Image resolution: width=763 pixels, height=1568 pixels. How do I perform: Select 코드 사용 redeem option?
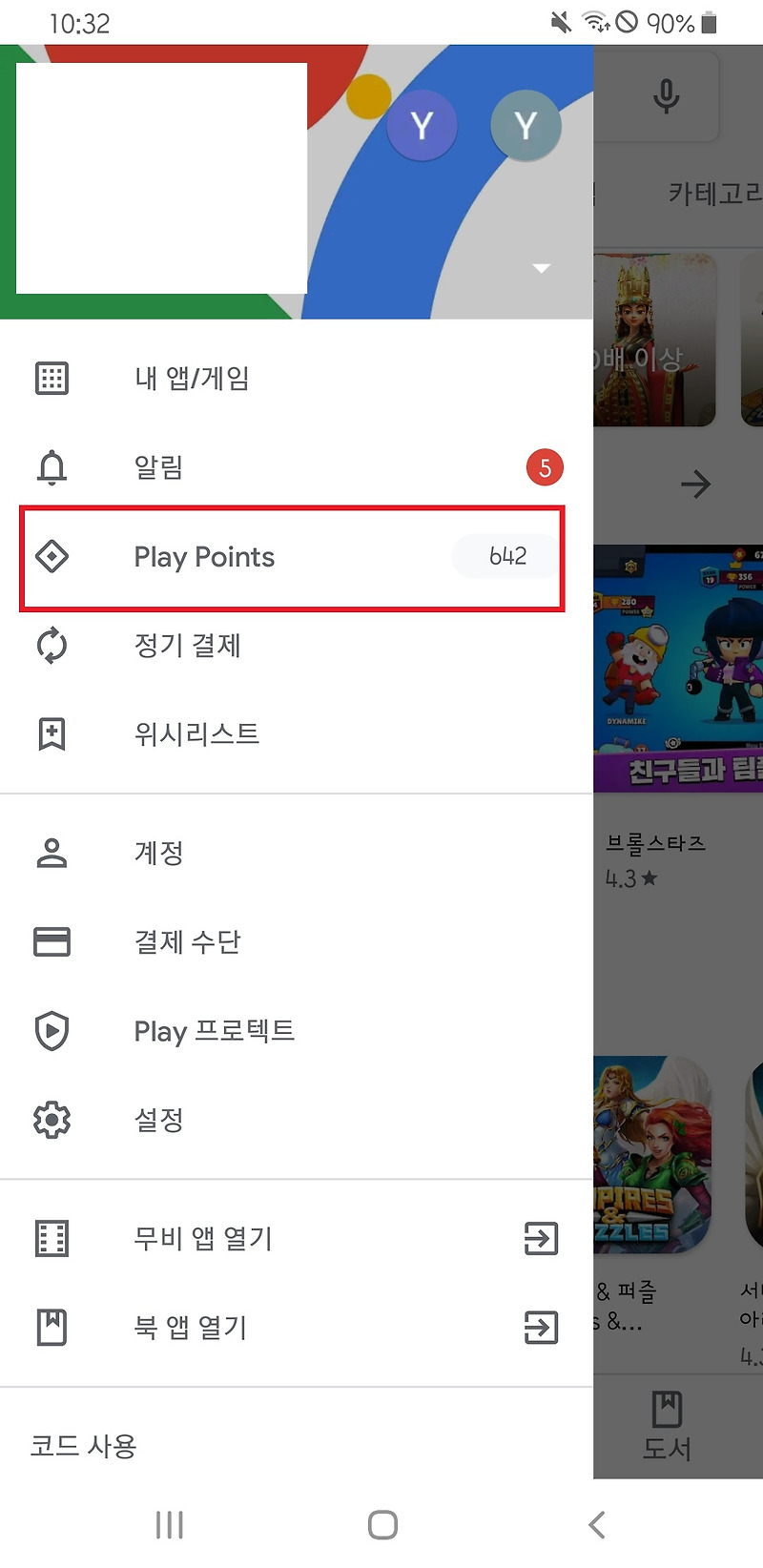(296, 1446)
